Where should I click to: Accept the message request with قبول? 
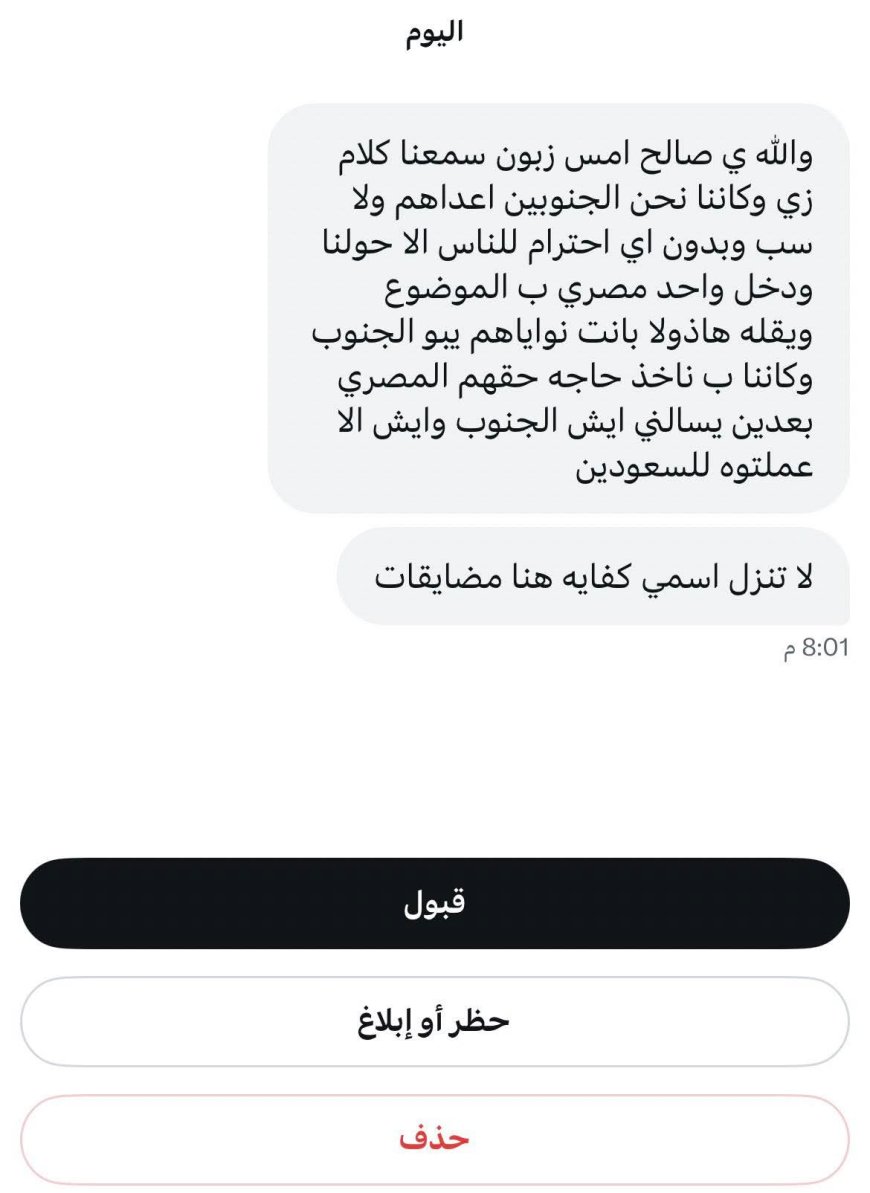435,903
